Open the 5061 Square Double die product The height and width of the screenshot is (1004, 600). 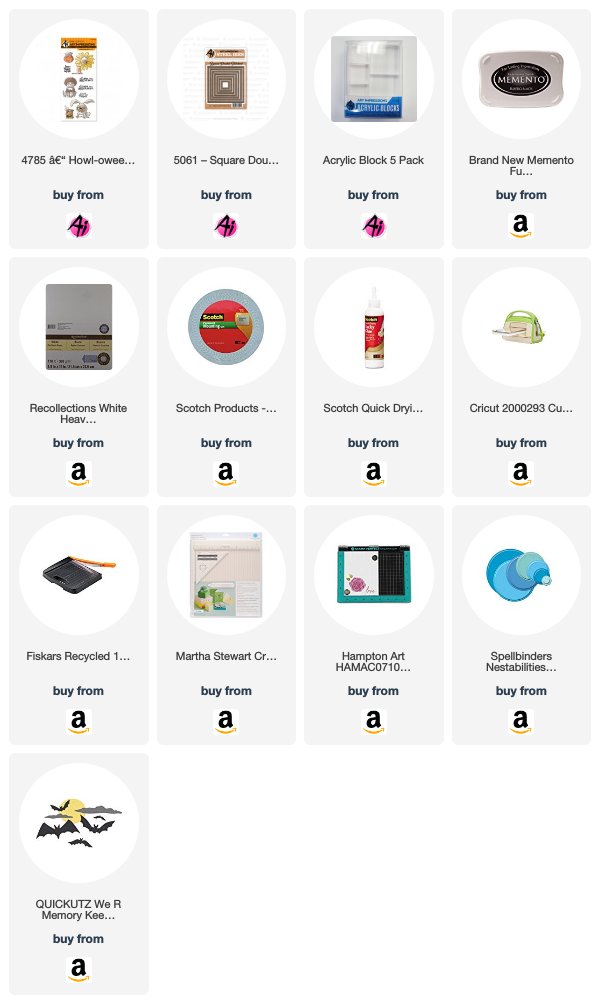[x=226, y=128]
